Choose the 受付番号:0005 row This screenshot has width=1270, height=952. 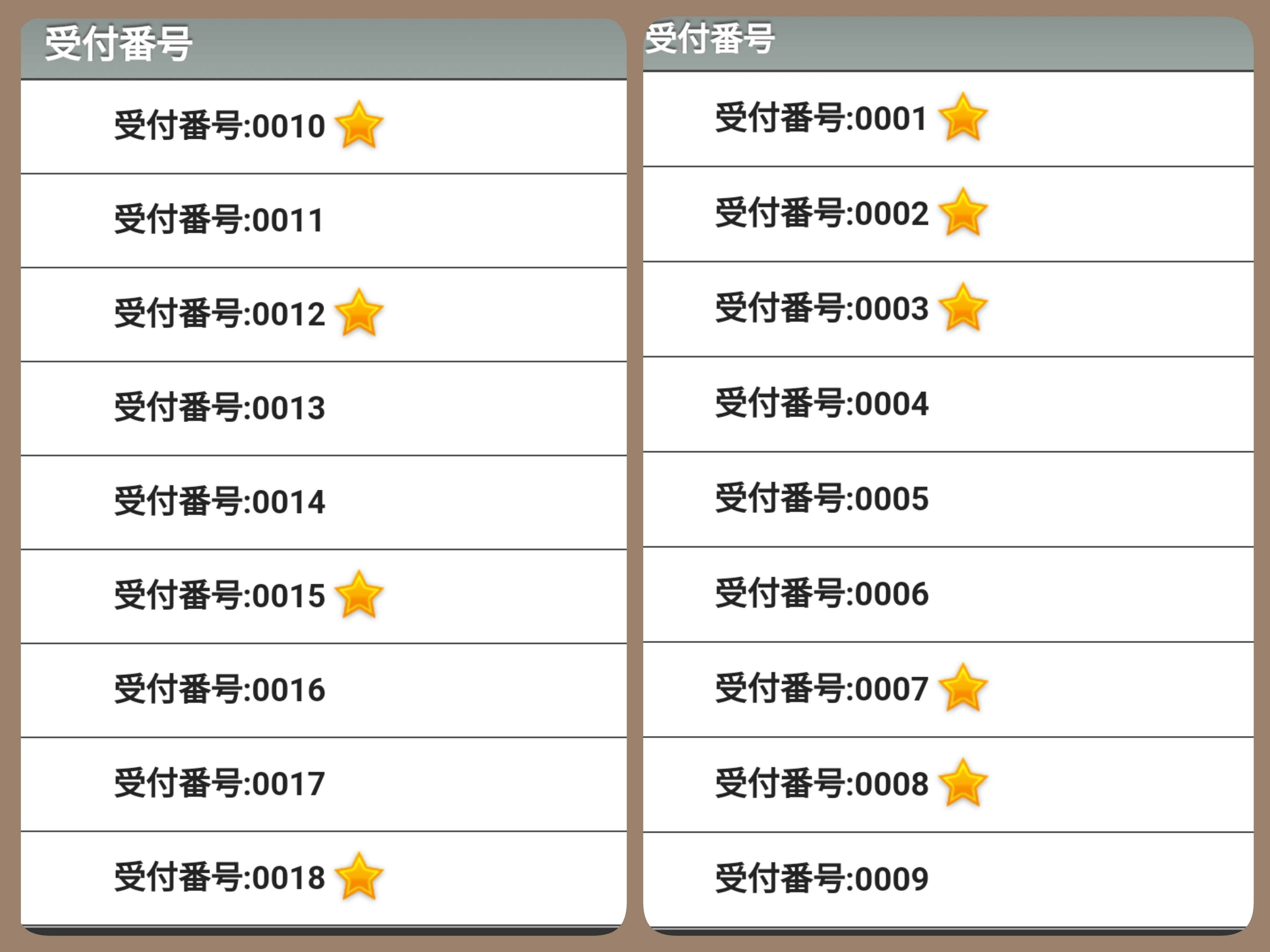tap(821, 499)
